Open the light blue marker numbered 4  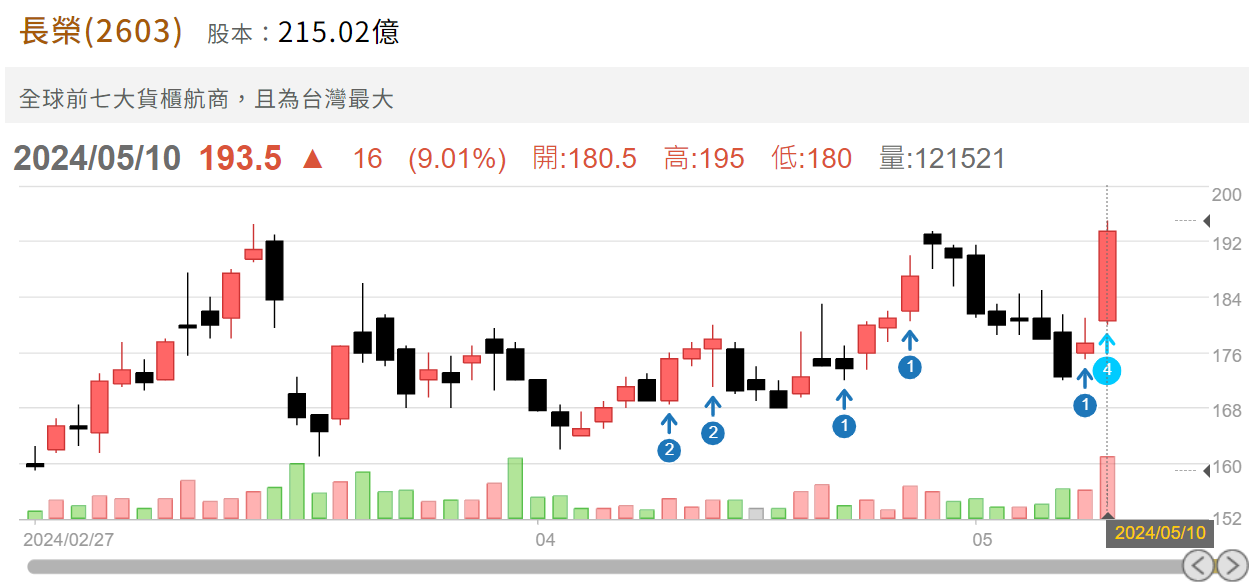tap(1106, 371)
